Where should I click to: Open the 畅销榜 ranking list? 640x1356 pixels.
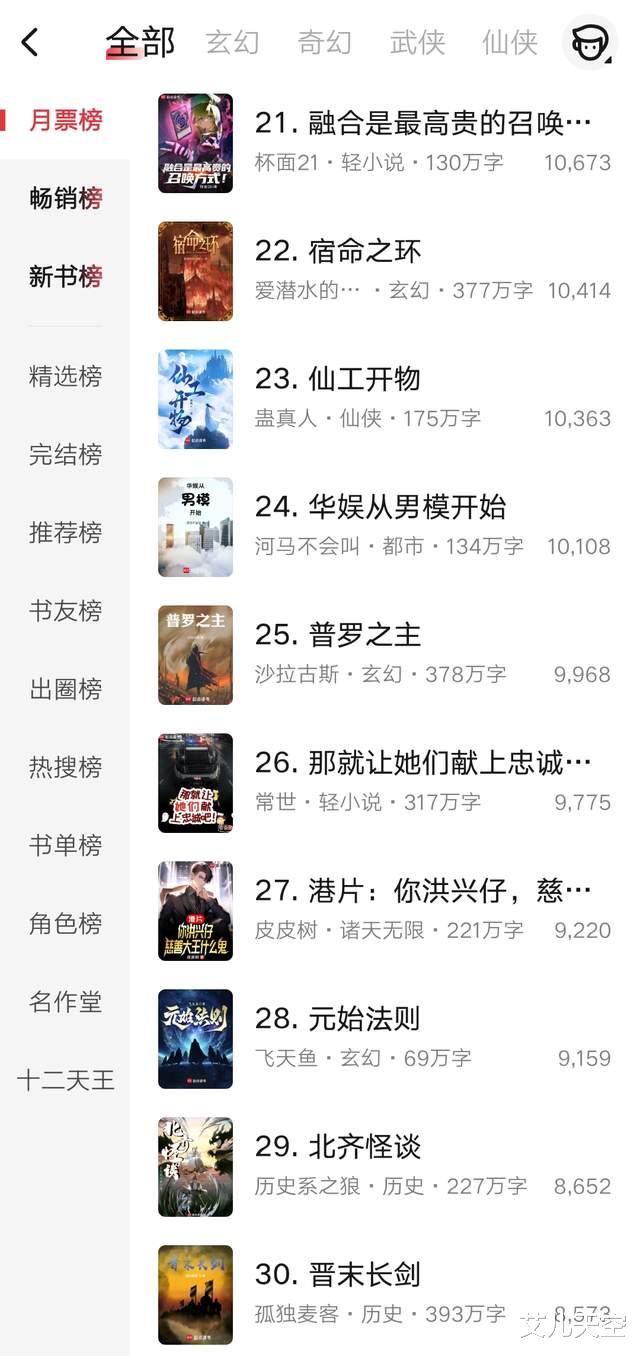65,198
